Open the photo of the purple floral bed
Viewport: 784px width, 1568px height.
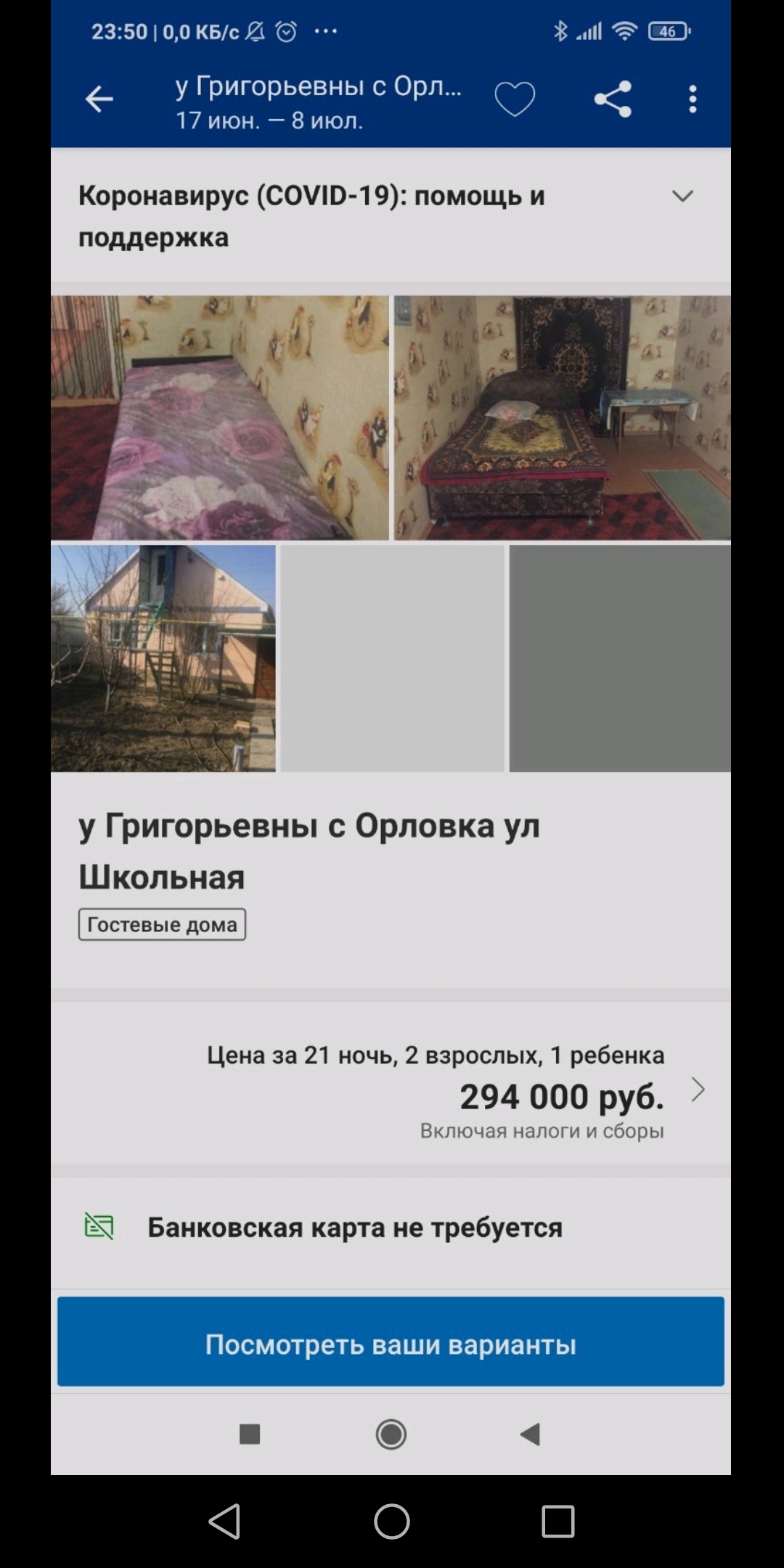pyautogui.click(x=219, y=417)
